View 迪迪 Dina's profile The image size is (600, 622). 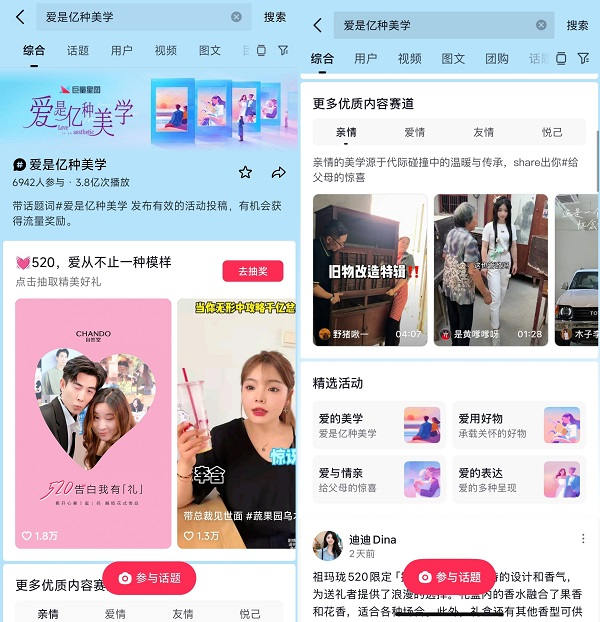[x=328, y=545]
